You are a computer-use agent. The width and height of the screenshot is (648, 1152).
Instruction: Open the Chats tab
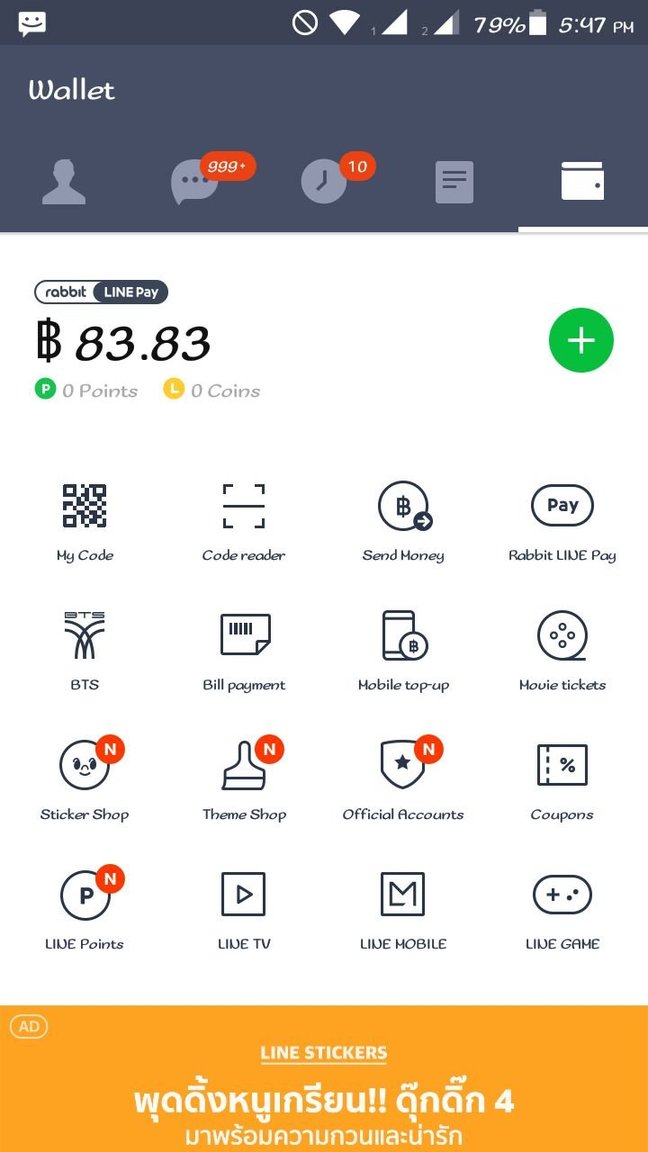click(194, 183)
